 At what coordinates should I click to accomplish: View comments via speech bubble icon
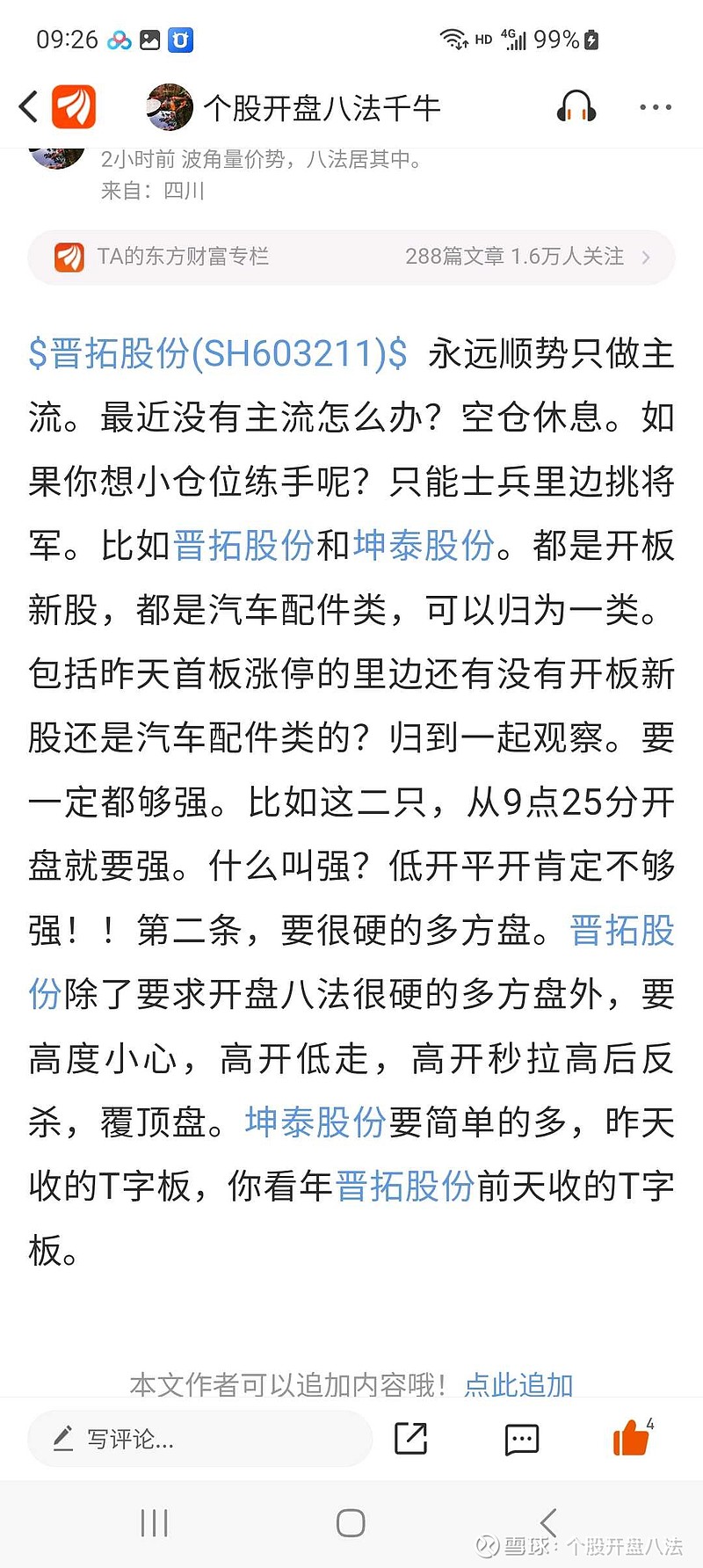coord(521,1440)
